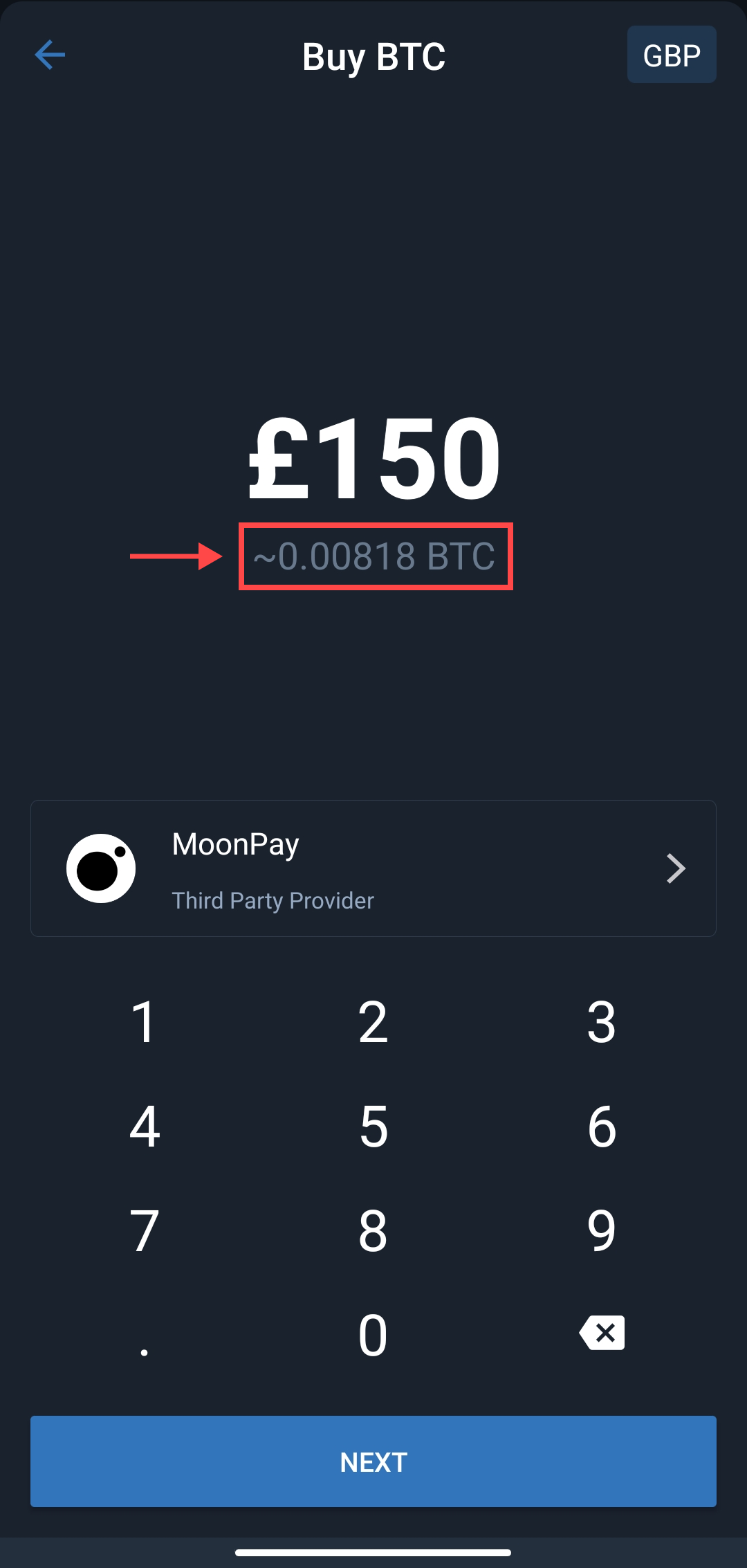Screen dimensions: 747x1568
Task: Open MoonPay third party provider row
Action: click(373, 868)
